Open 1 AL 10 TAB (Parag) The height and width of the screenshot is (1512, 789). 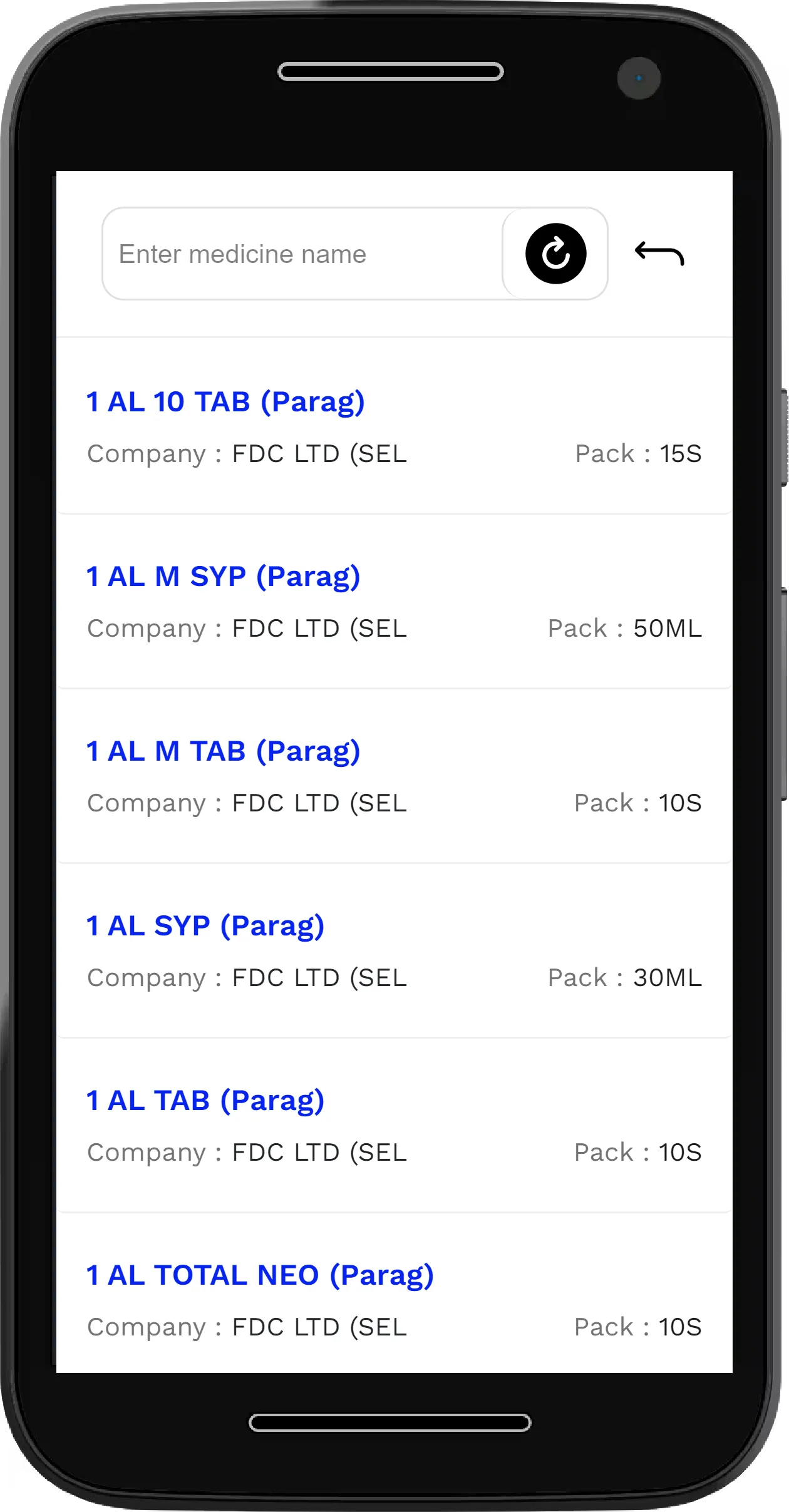(x=394, y=427)
